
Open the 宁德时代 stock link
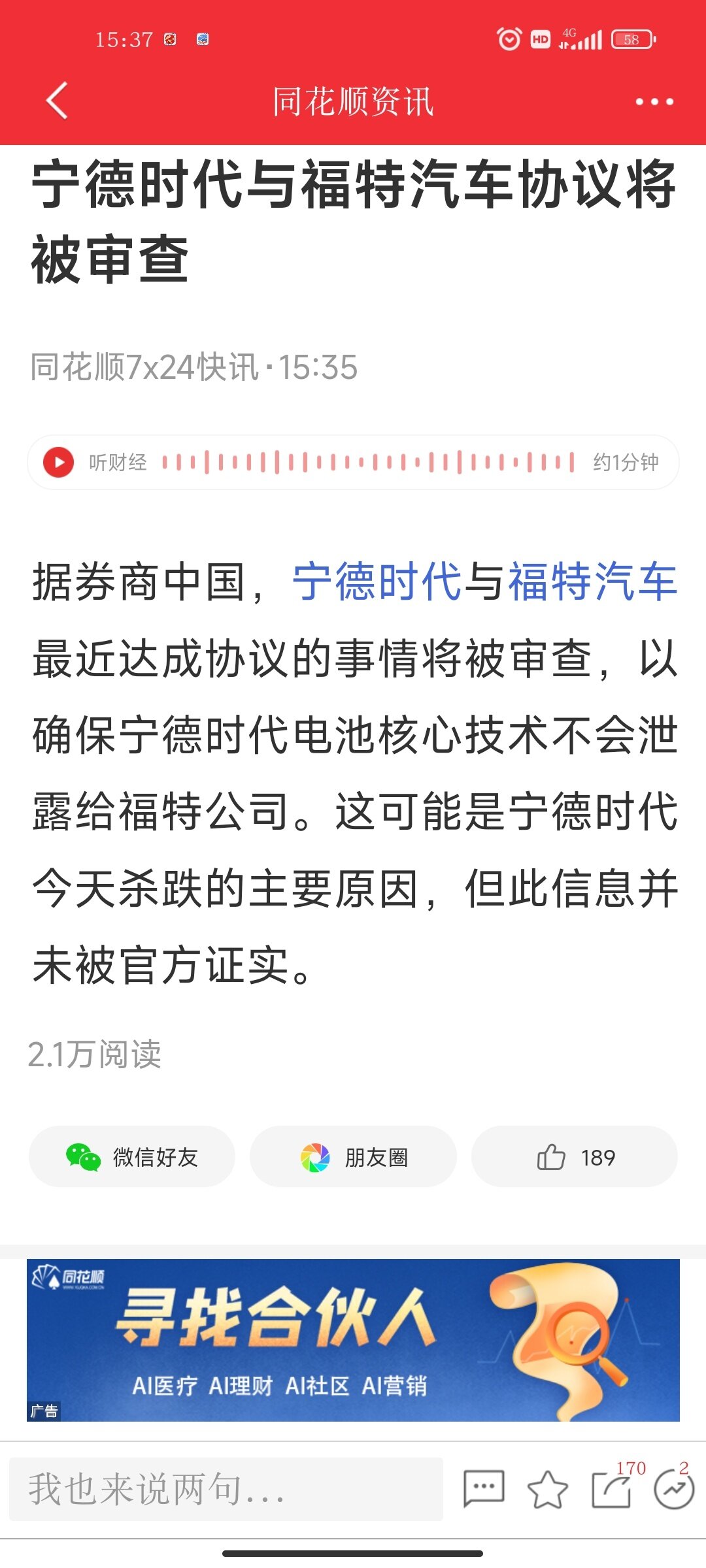tap(377, 581)
